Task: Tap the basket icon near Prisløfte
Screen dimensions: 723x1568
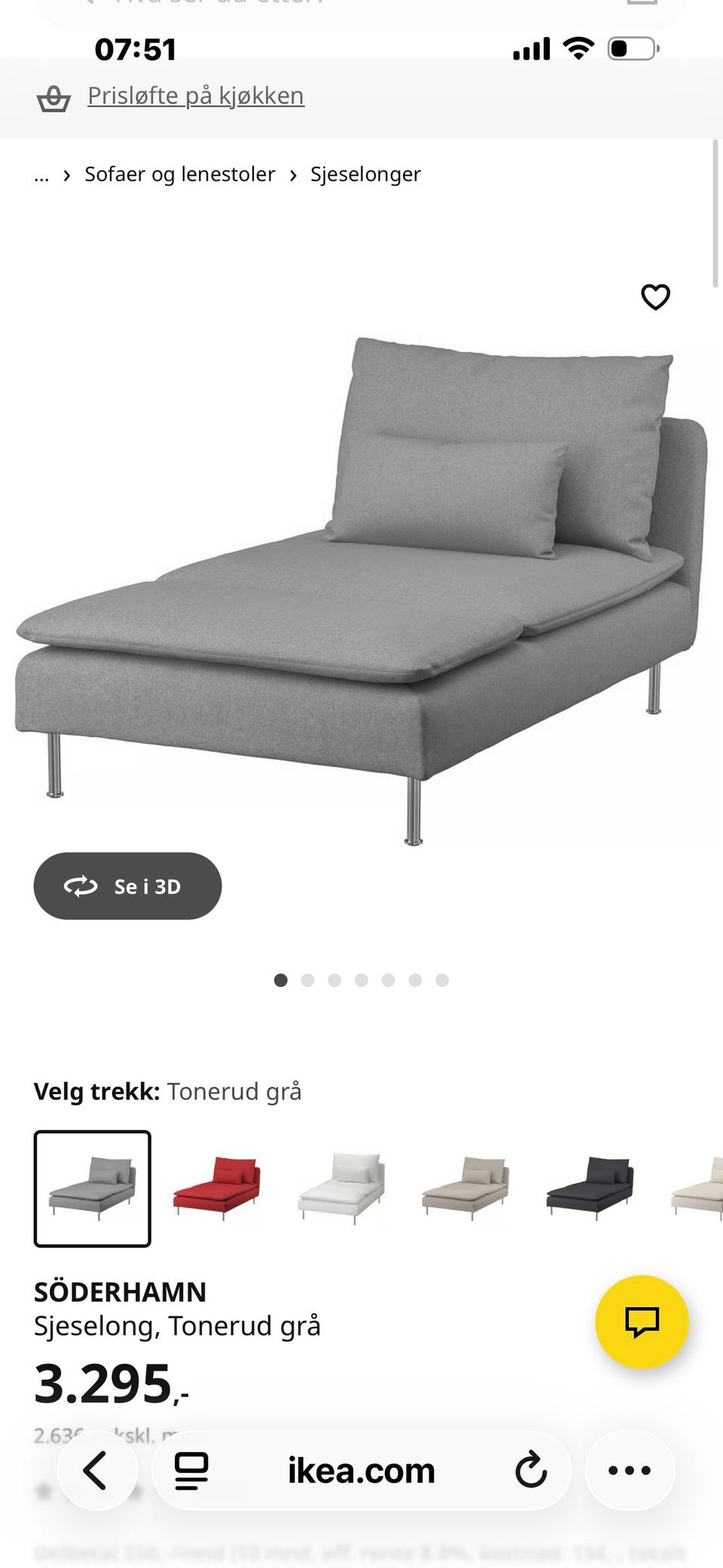Action: coord(53,96)
